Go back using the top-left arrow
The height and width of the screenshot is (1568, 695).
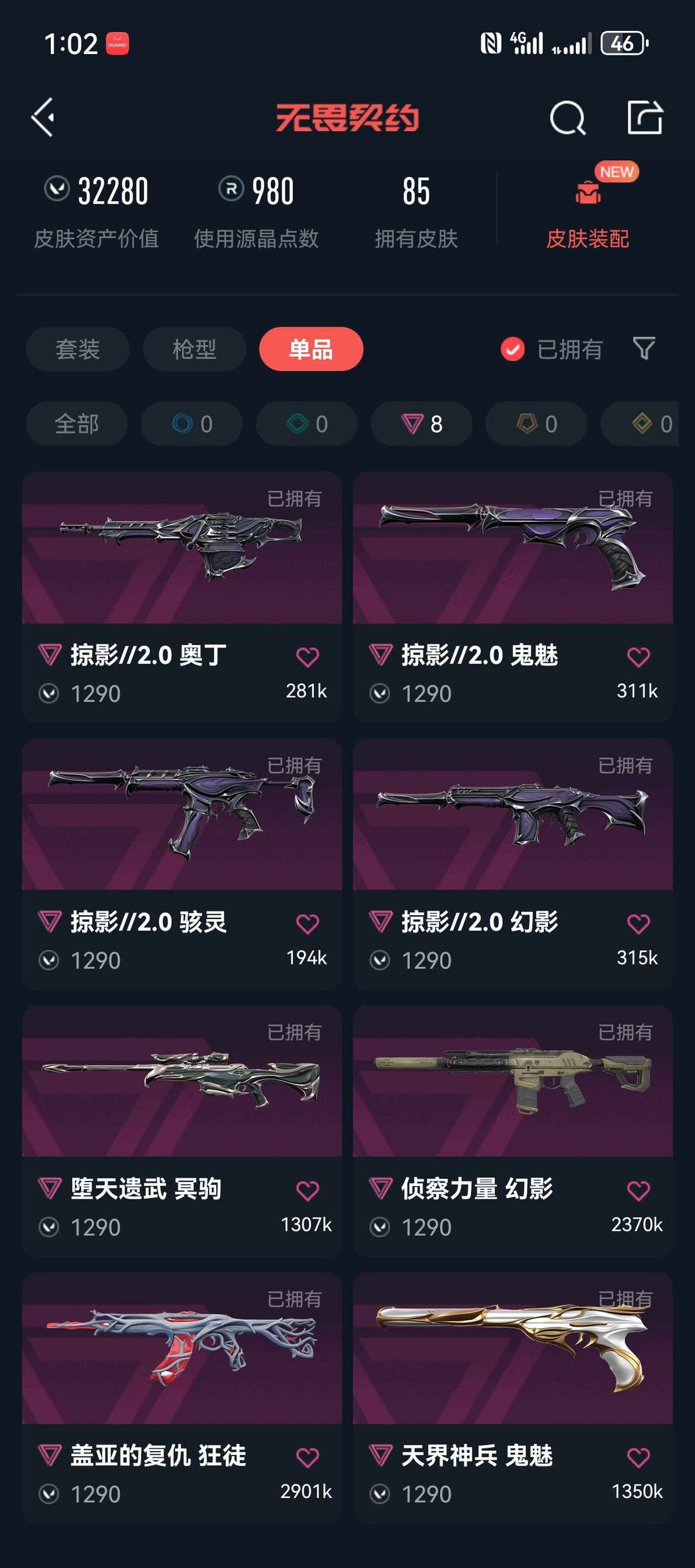pos(43,118)
